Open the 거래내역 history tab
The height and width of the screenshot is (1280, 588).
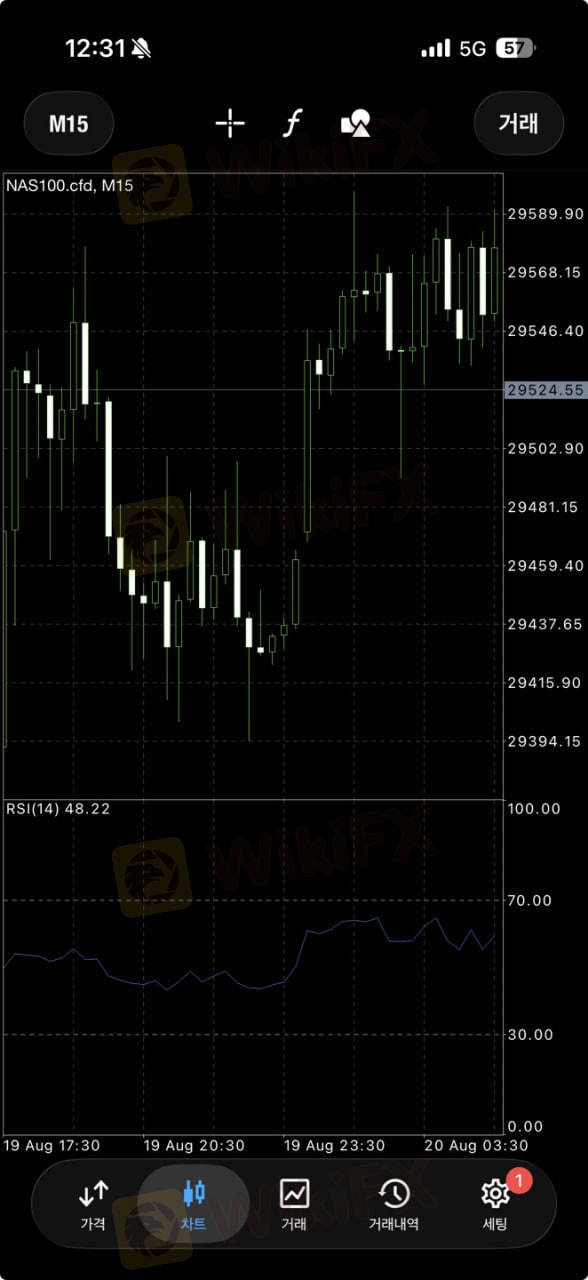click(x=394, y=1204)
